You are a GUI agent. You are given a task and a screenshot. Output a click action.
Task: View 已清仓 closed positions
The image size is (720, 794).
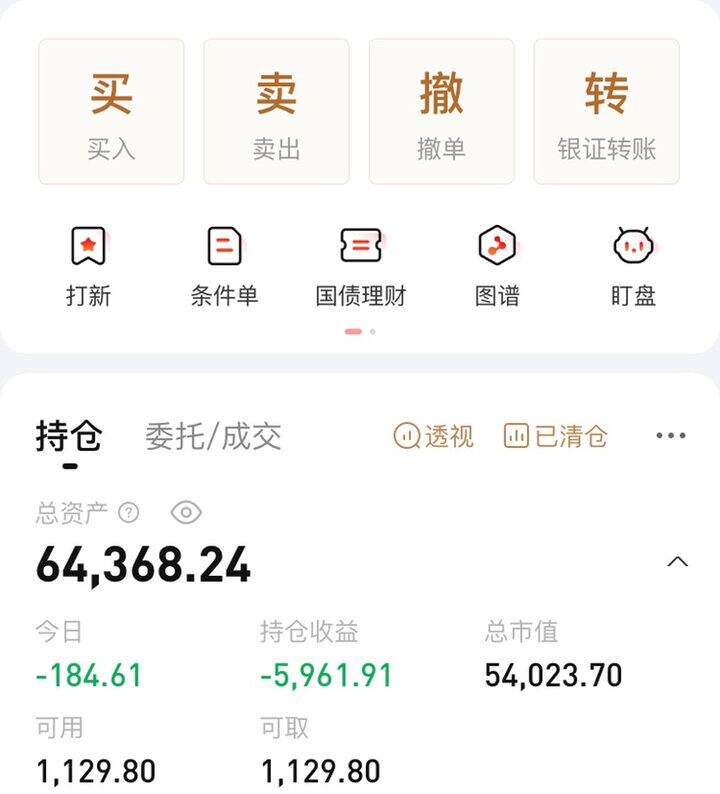tap(556, 436)
